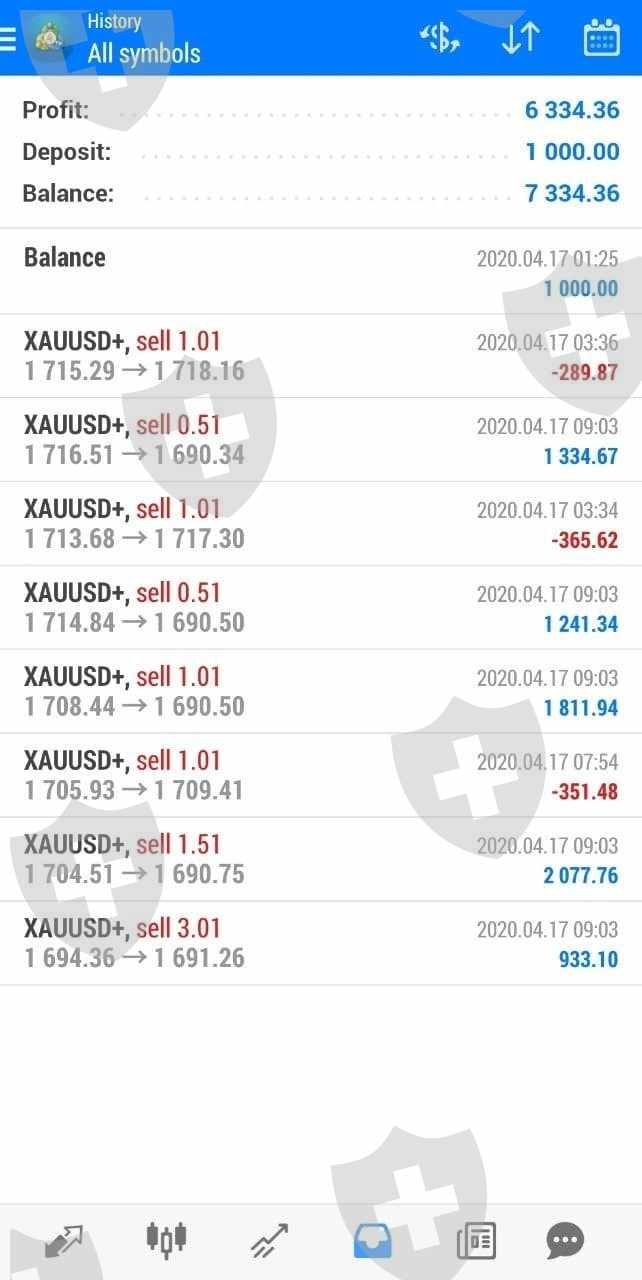Switch to the Trade tab
Image resolution: width=642 pixels, height=1280 pixels.
[269, 1240]
